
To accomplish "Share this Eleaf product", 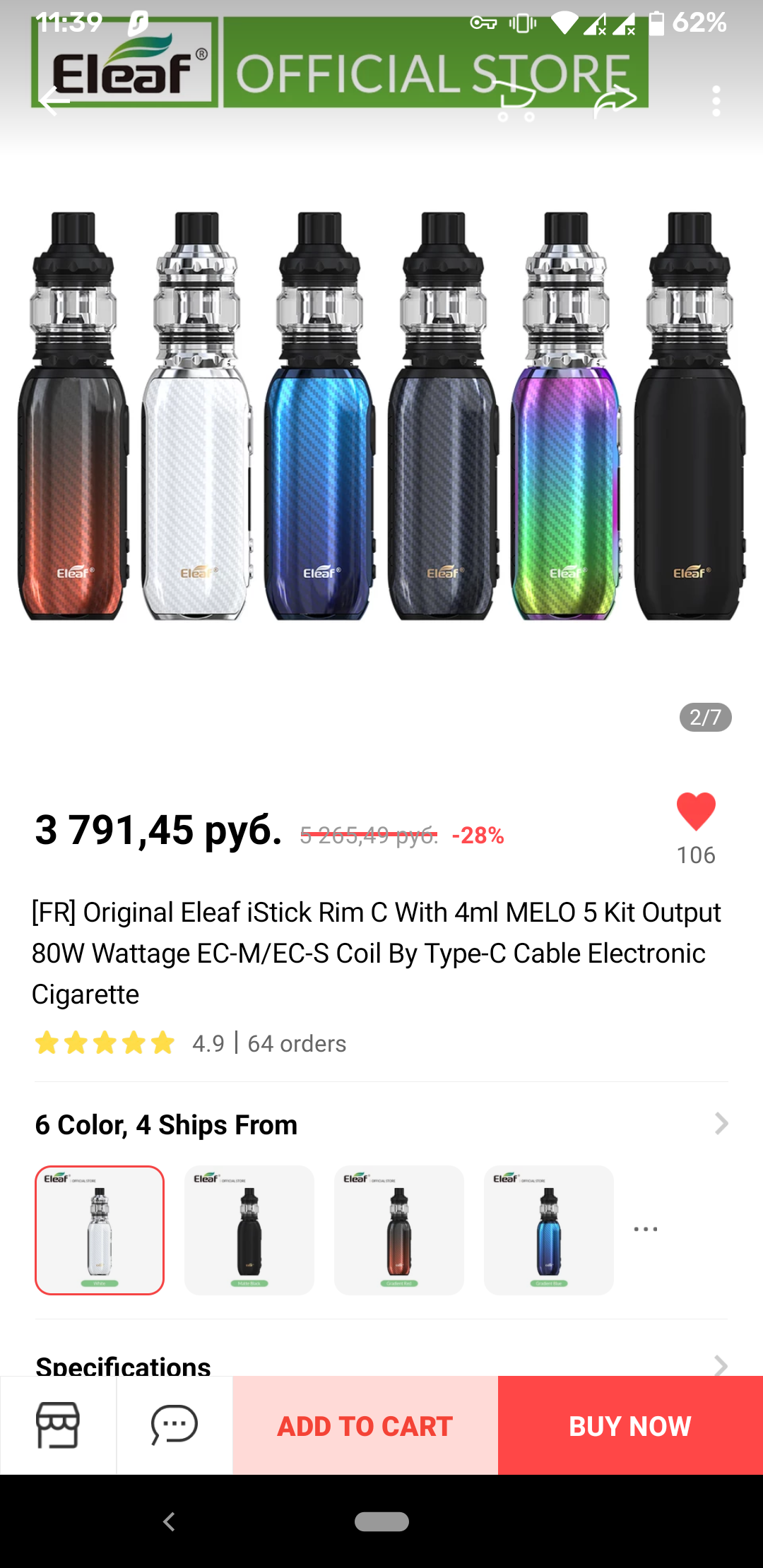I will point(615,101).
